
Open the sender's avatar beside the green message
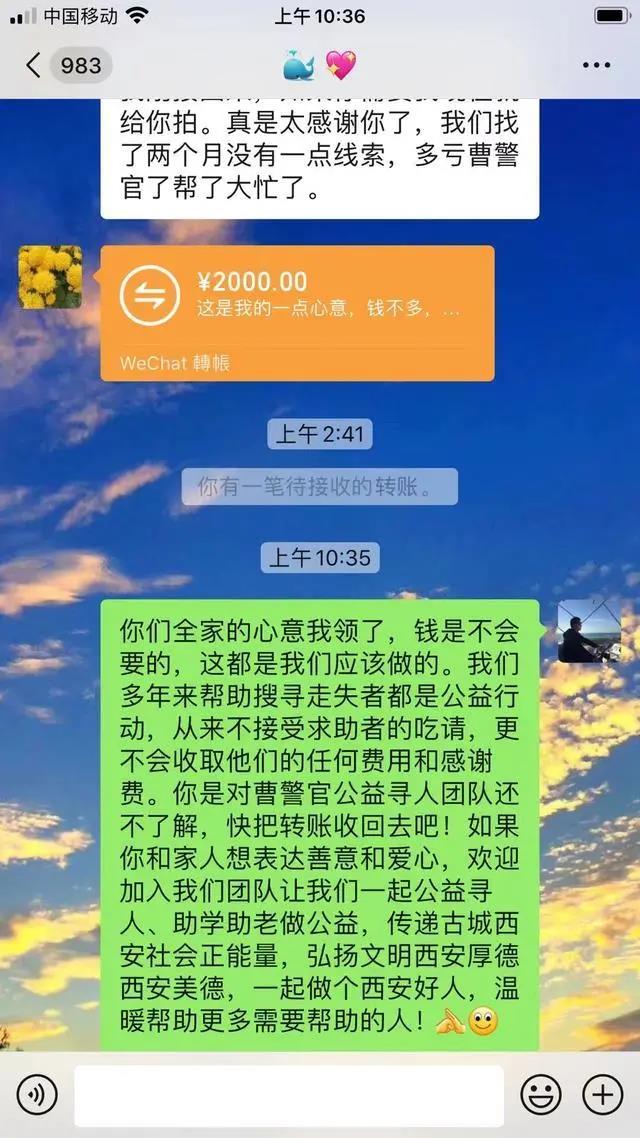(589, 632)
